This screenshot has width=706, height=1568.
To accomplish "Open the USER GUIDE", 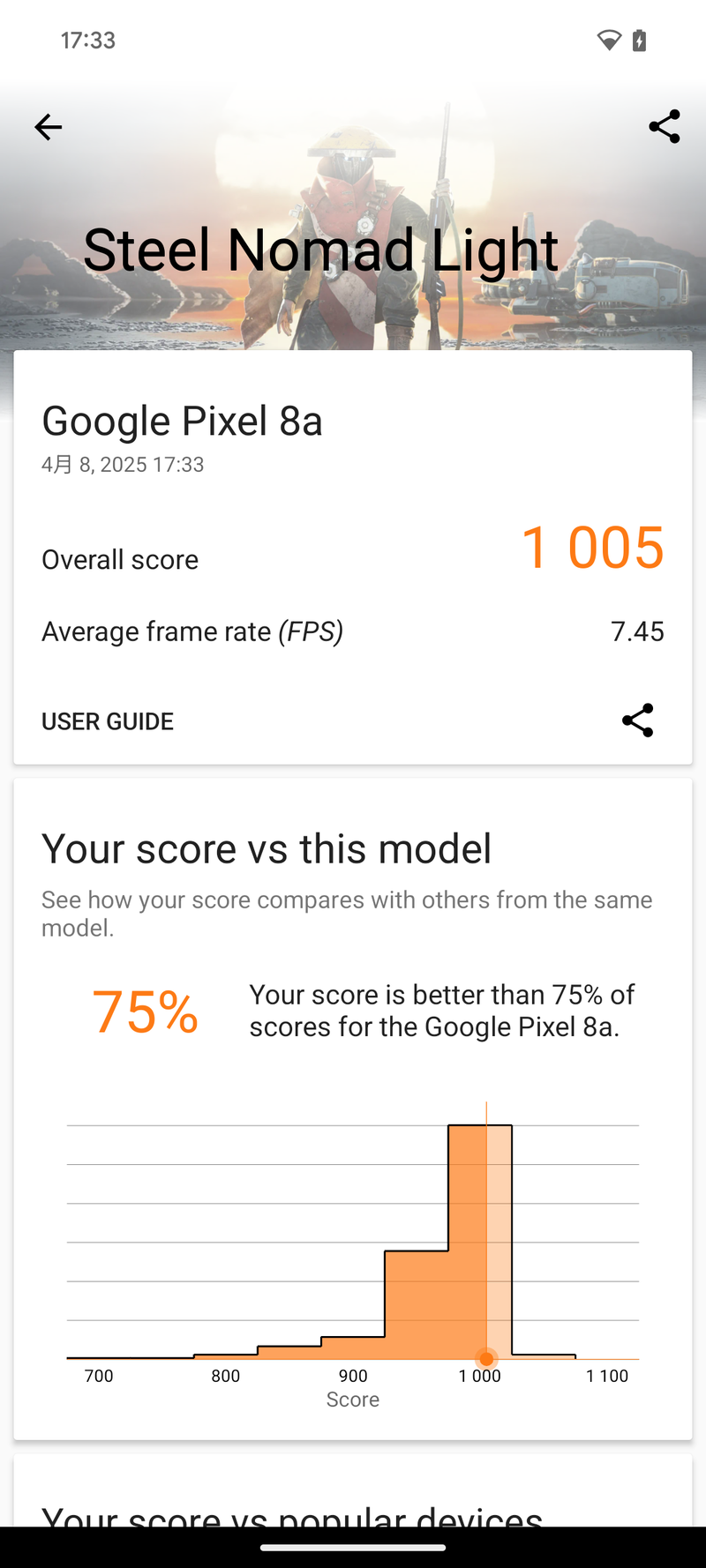I will (107, 721).
